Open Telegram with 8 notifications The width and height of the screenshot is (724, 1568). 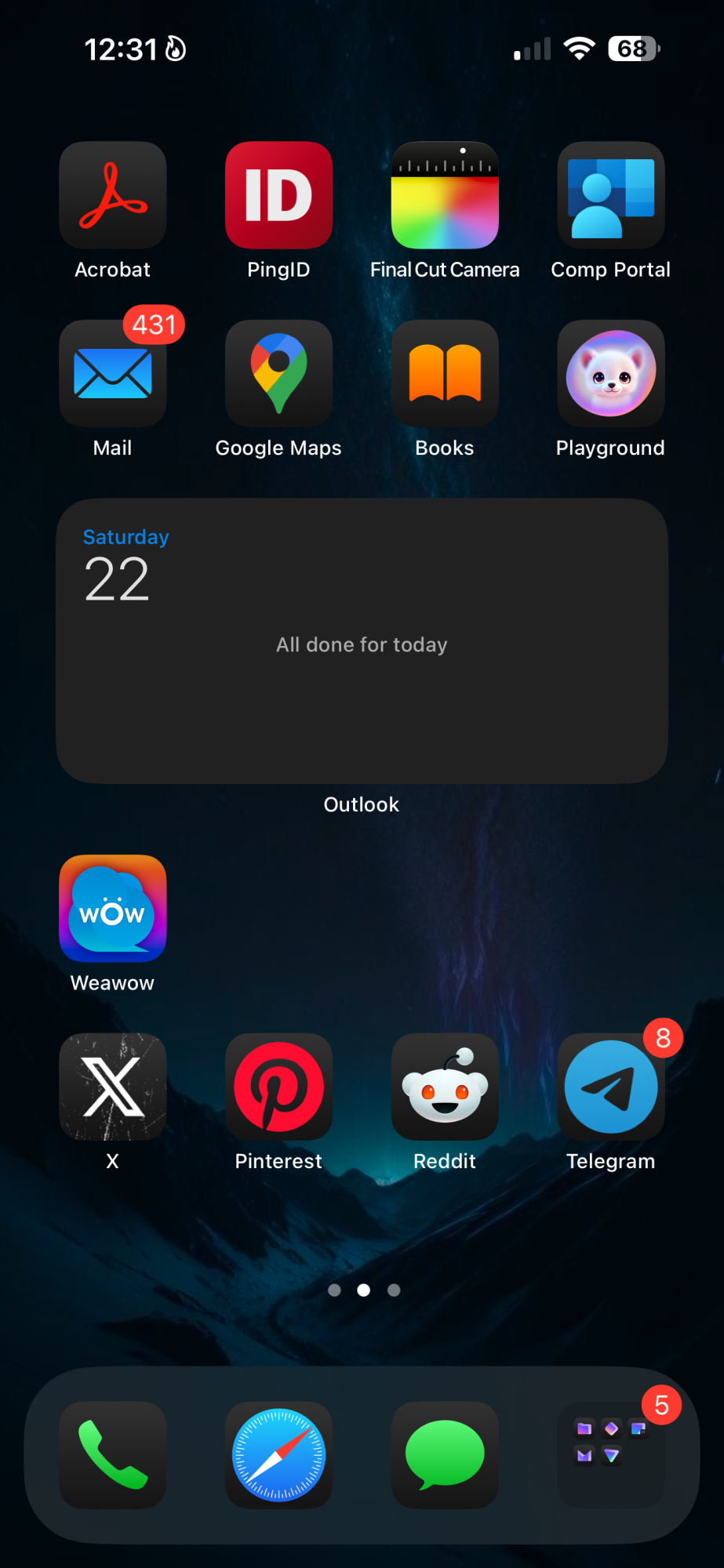(610, 1087)
